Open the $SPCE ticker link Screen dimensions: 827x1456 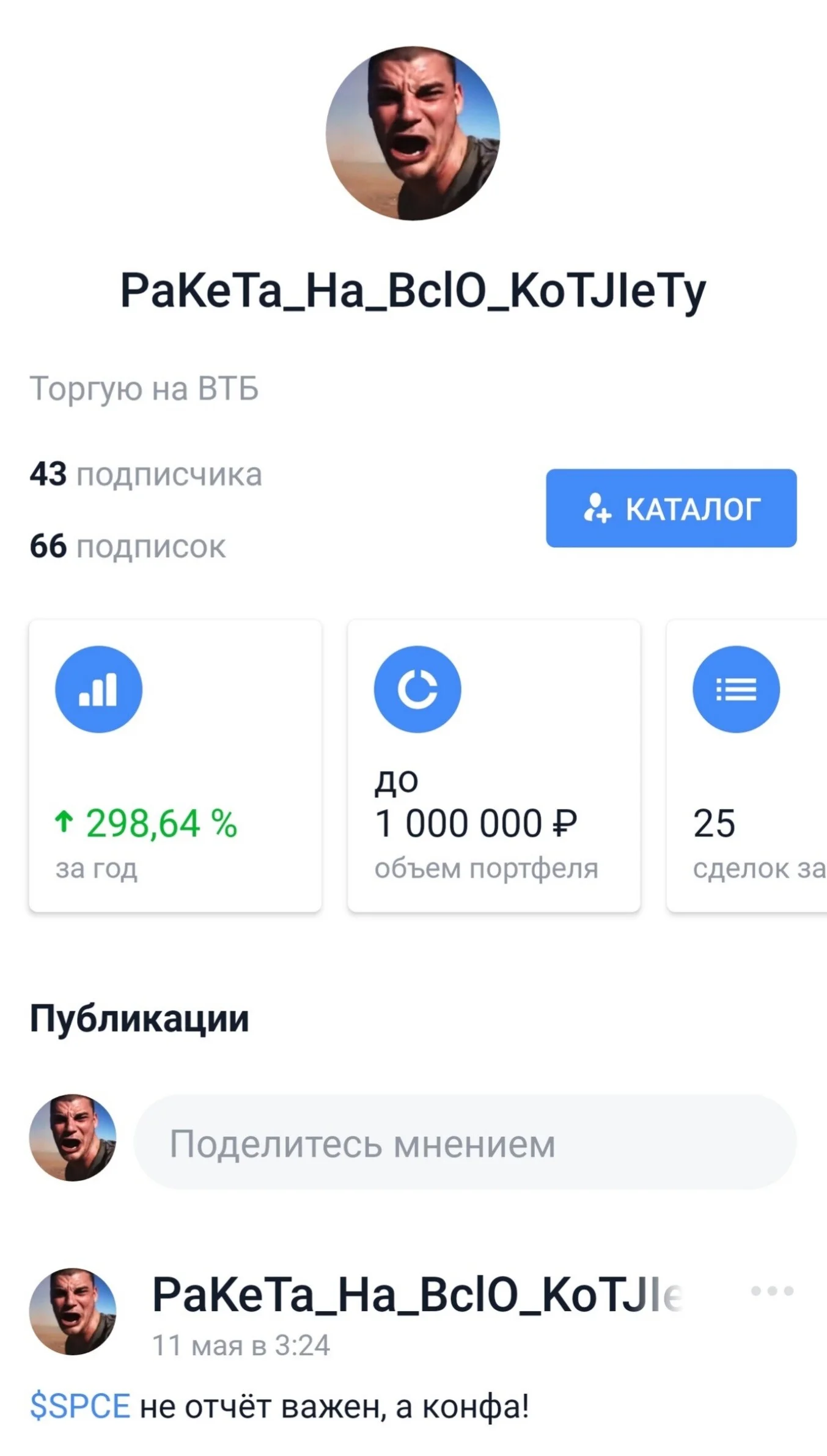(80, 1406)
